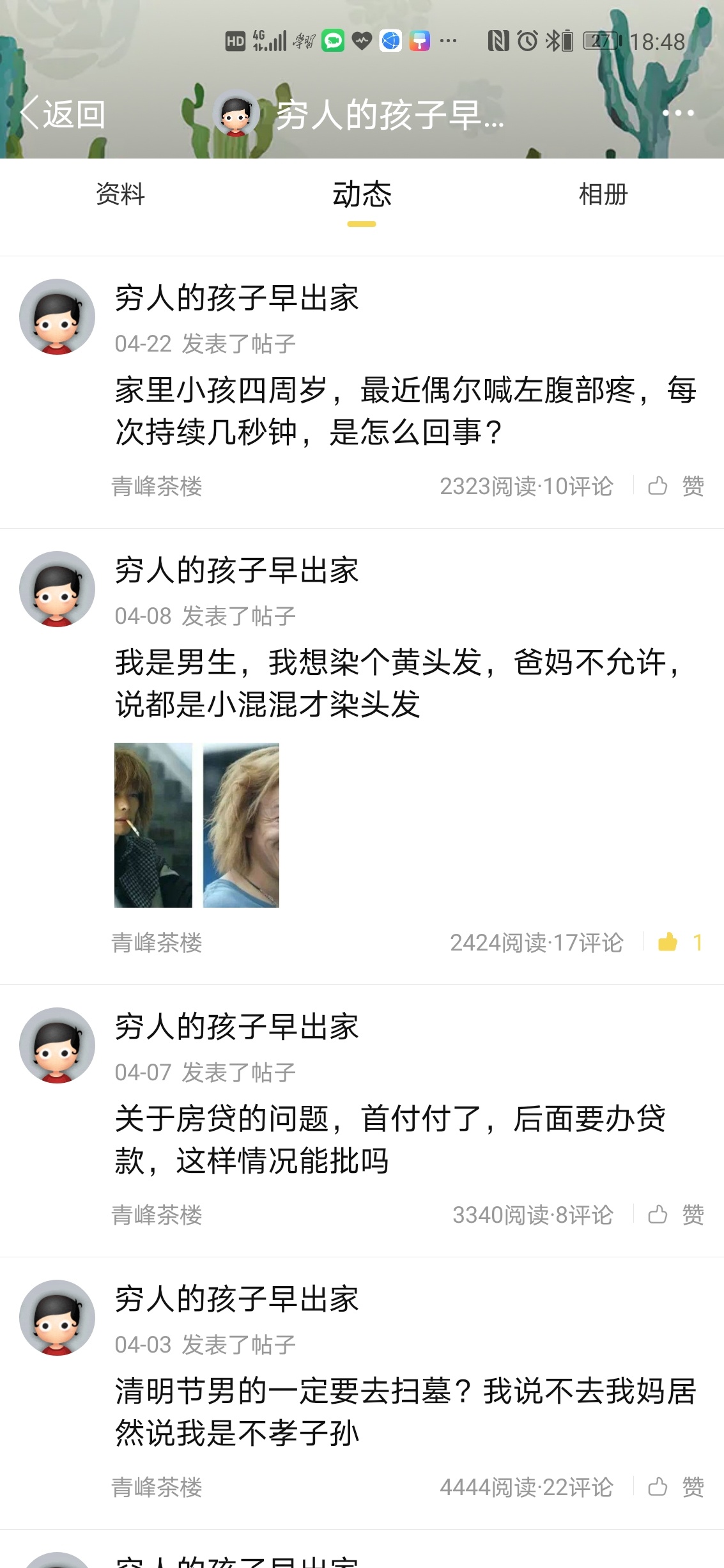The width and height of the screenshot is (724, 1568).
Task: Open the three-dot overflow menu
Action: 678,113
